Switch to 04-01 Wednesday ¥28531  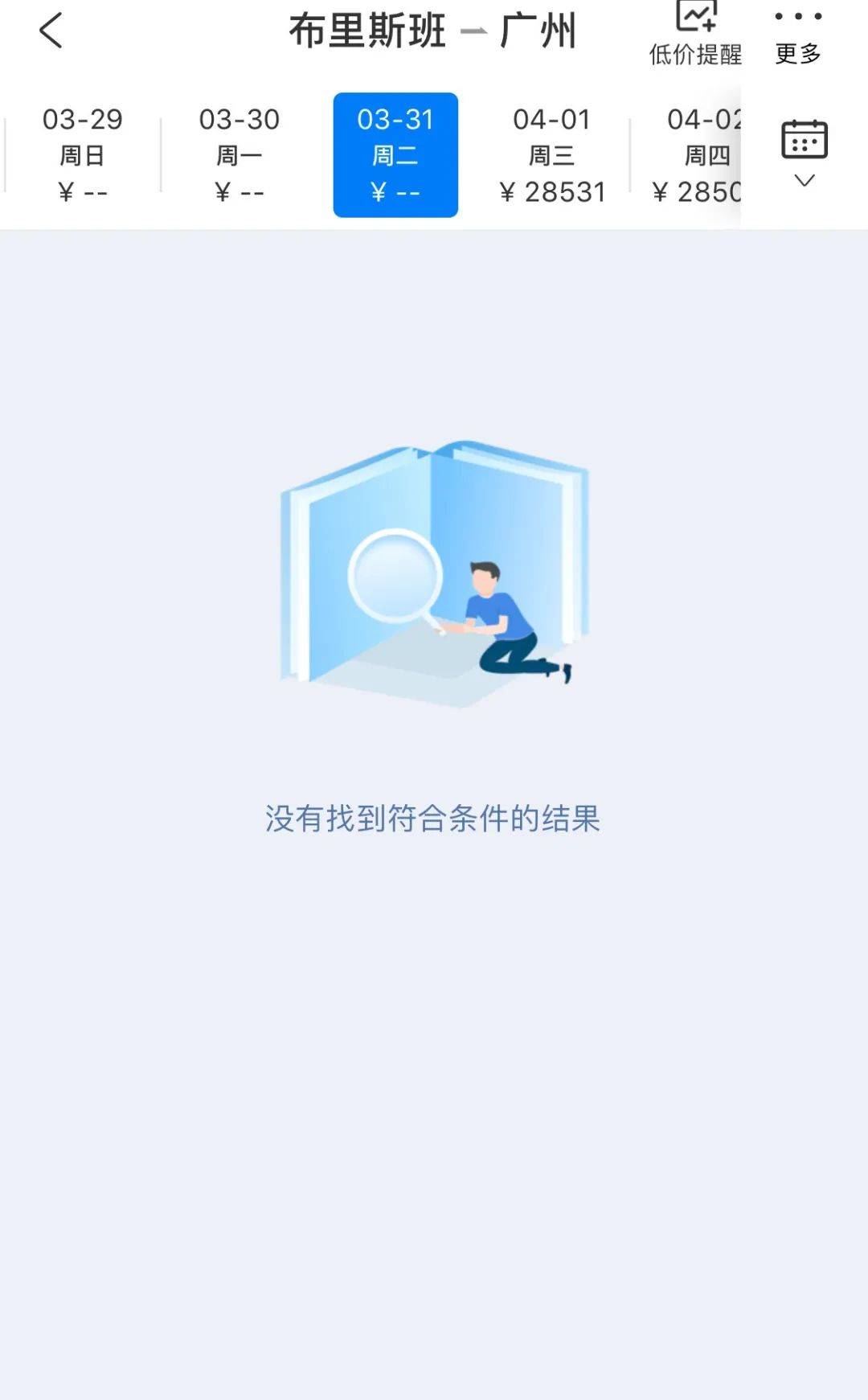pyautogui.click(x=551, y=155)
